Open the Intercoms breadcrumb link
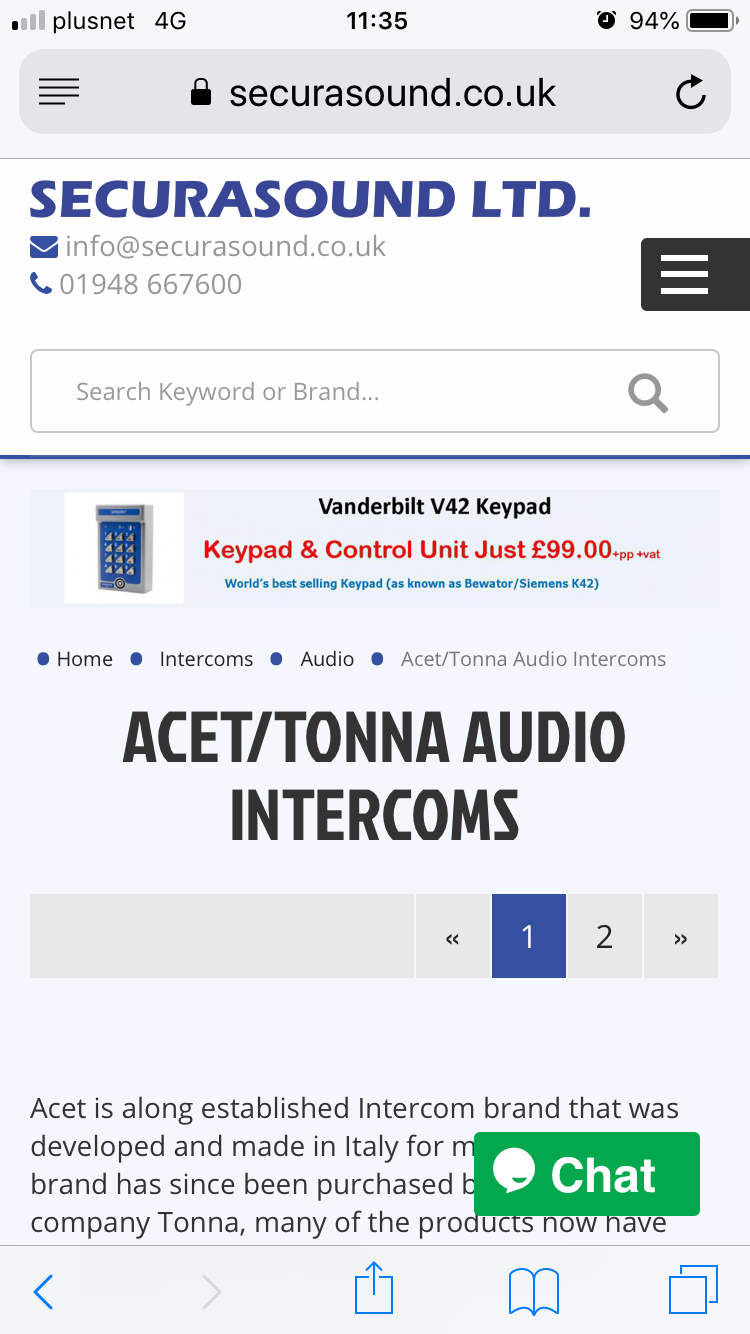Screen dimensions: 750x1334 tap(206, 659)
